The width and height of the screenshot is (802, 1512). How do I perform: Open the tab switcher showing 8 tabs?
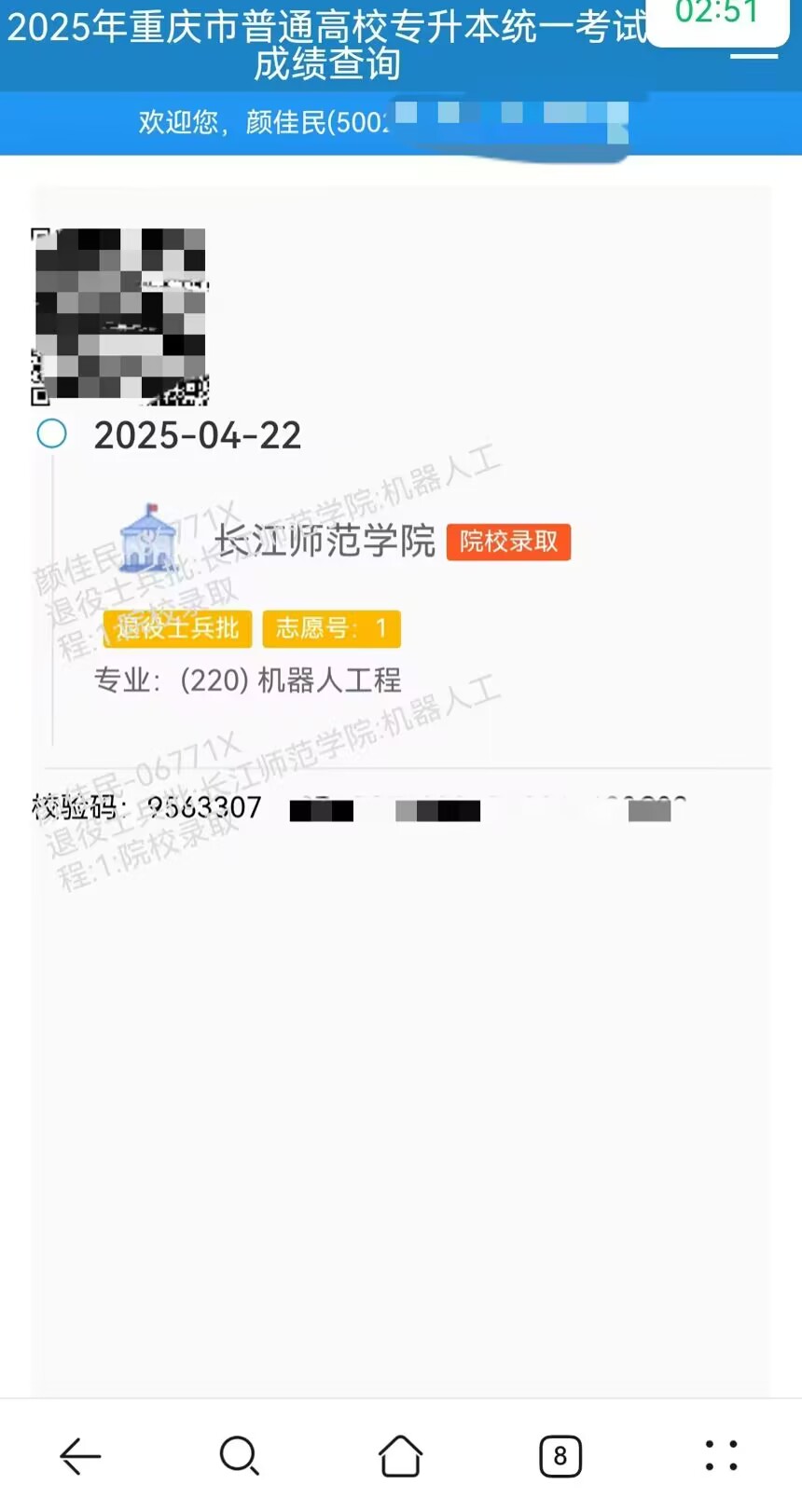560,1455
